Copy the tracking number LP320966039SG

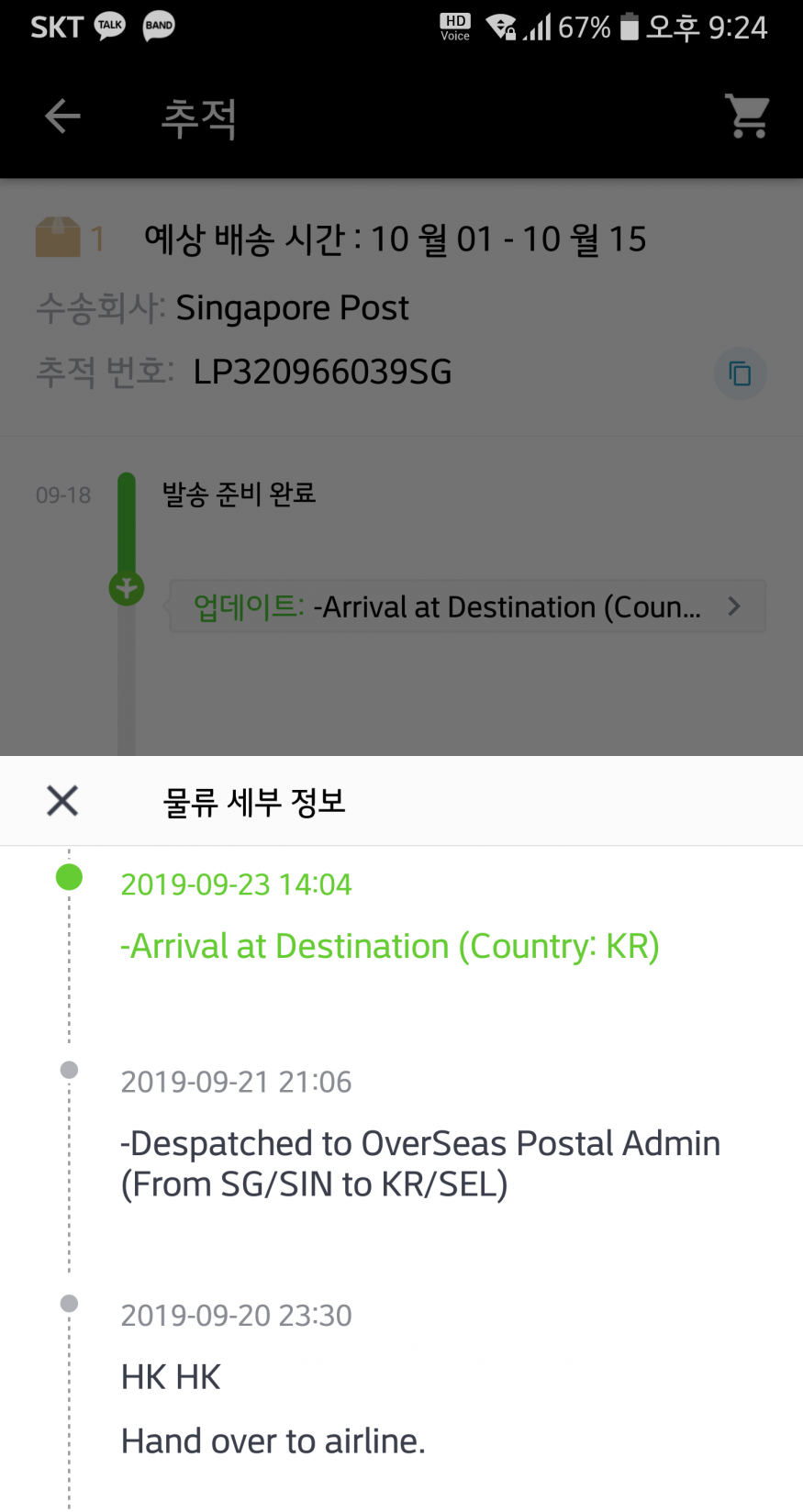[x=740, y=373]
